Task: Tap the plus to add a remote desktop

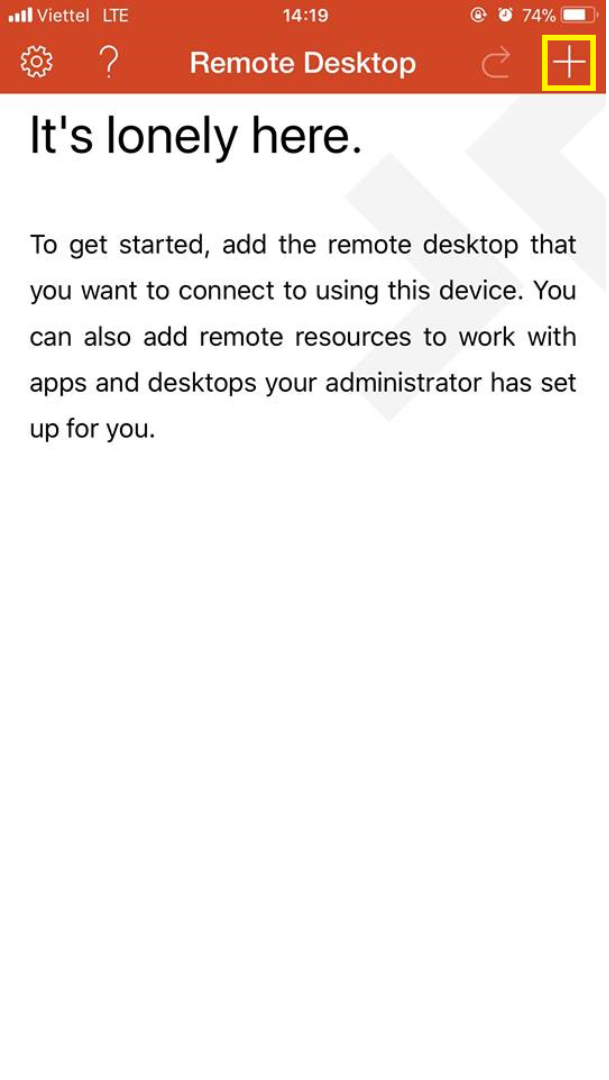Action: pos(569,63)
